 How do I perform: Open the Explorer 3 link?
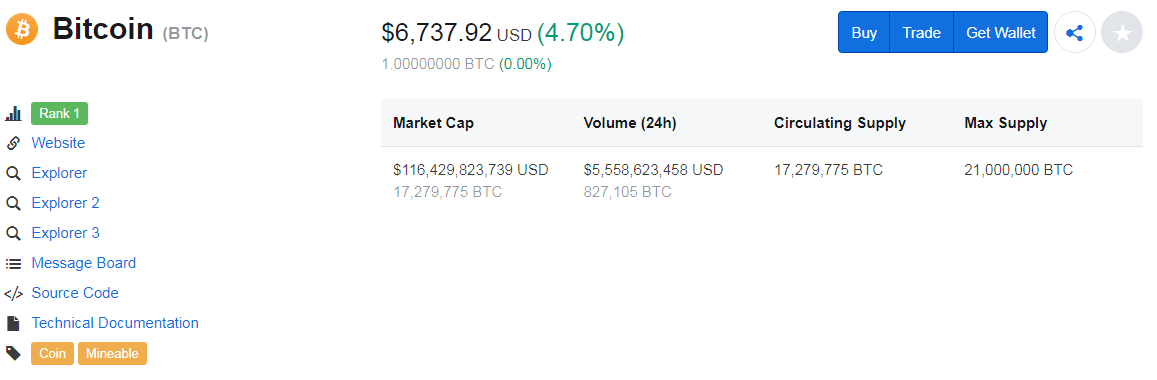tap(65, 233)
